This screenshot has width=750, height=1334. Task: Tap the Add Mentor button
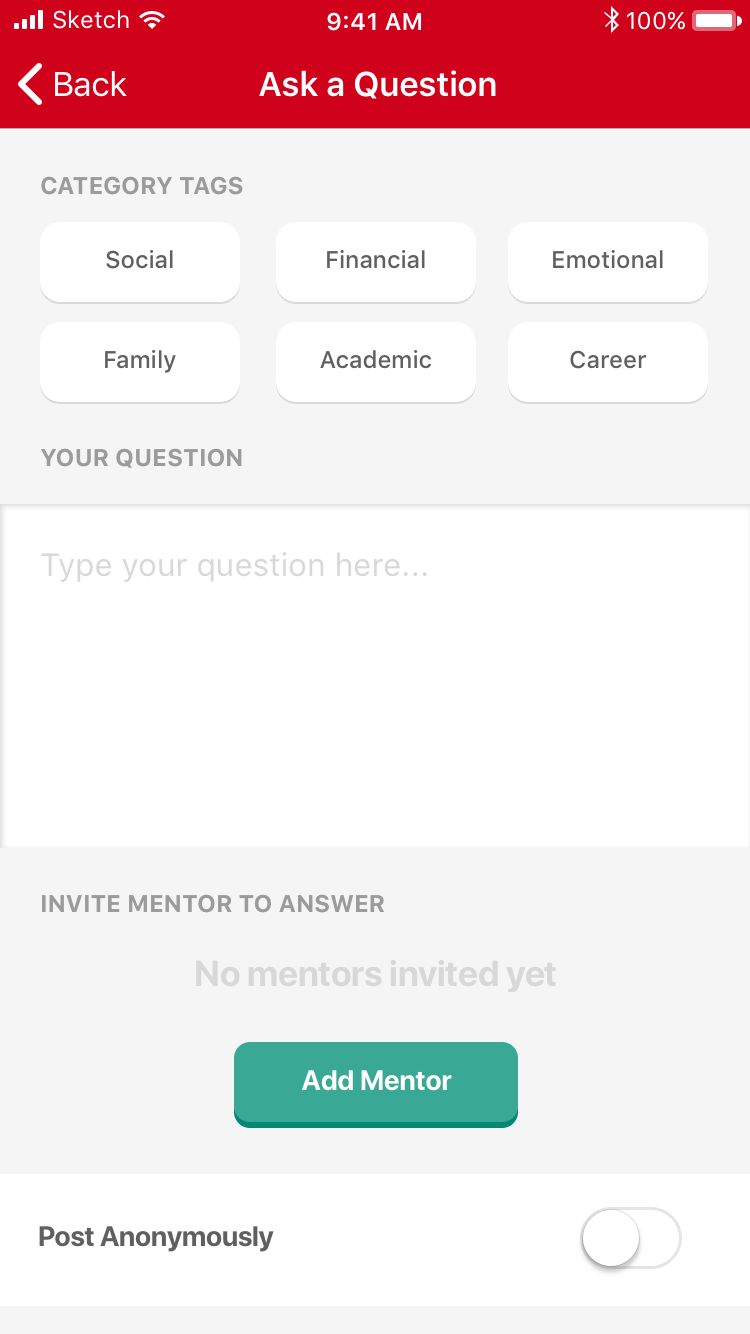(376, 1084)
